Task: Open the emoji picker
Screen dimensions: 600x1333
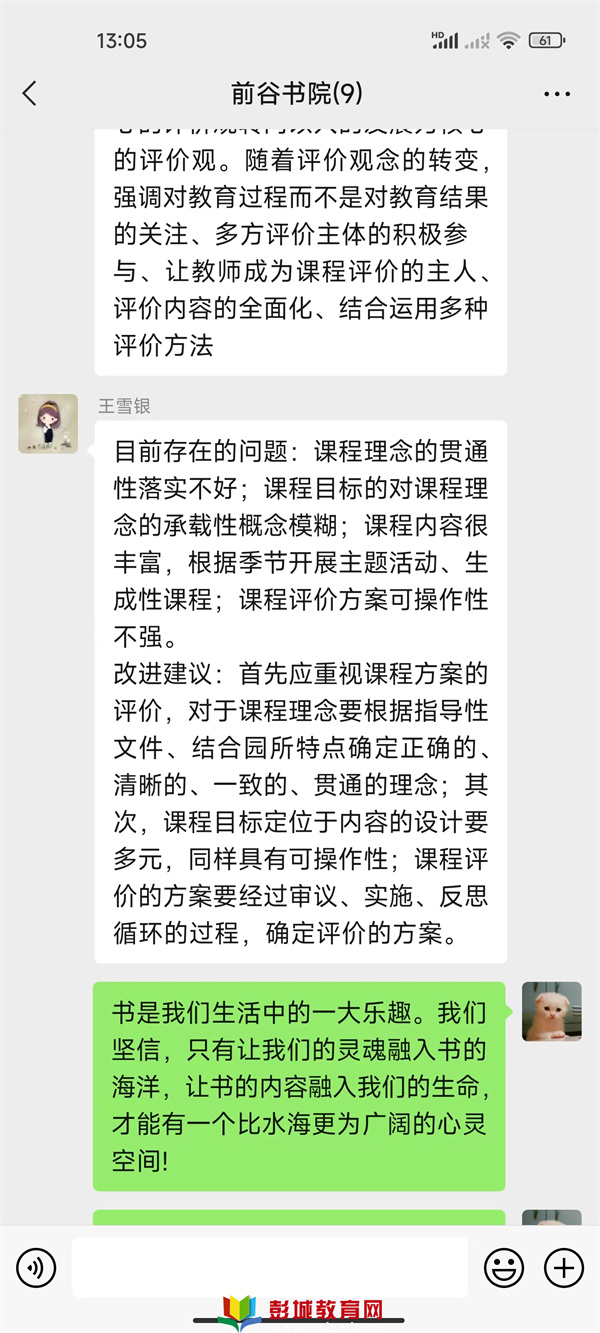Action: (x=504, y=1268)
